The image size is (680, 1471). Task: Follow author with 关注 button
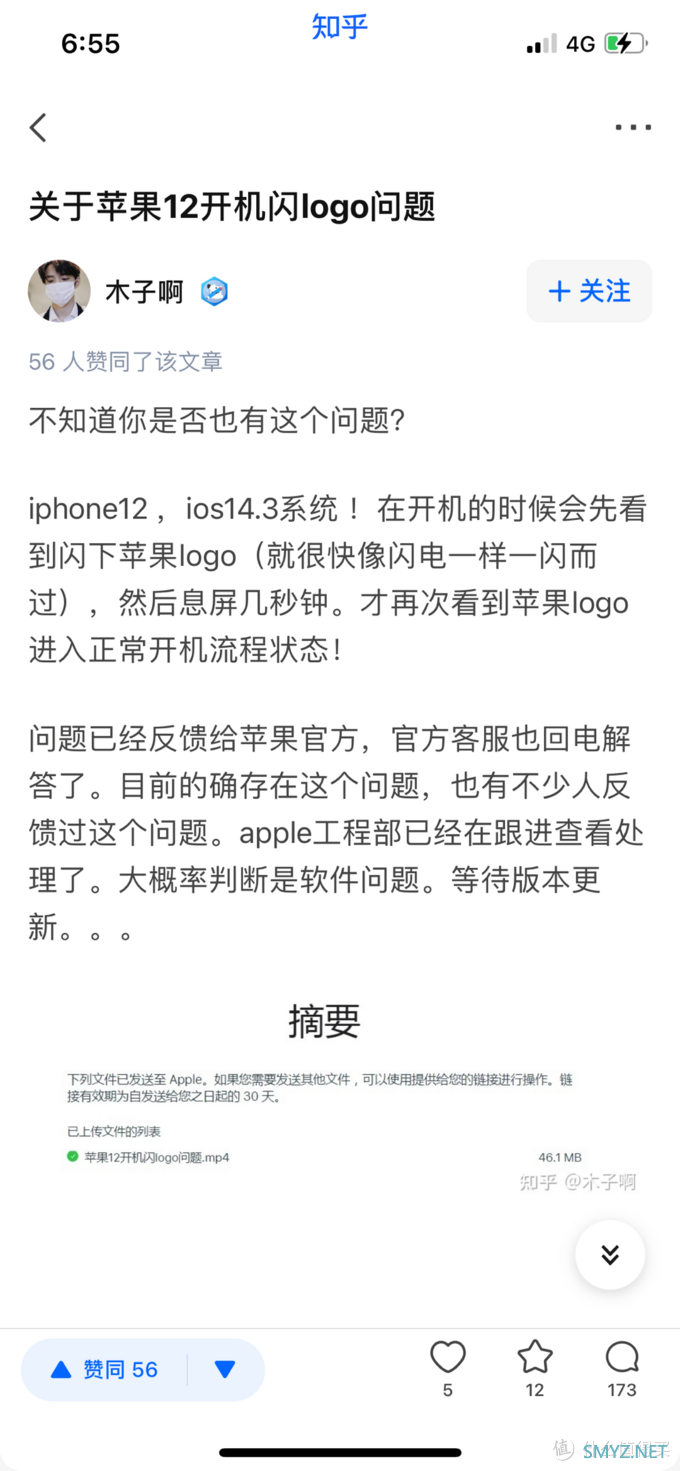coord(589,291)
